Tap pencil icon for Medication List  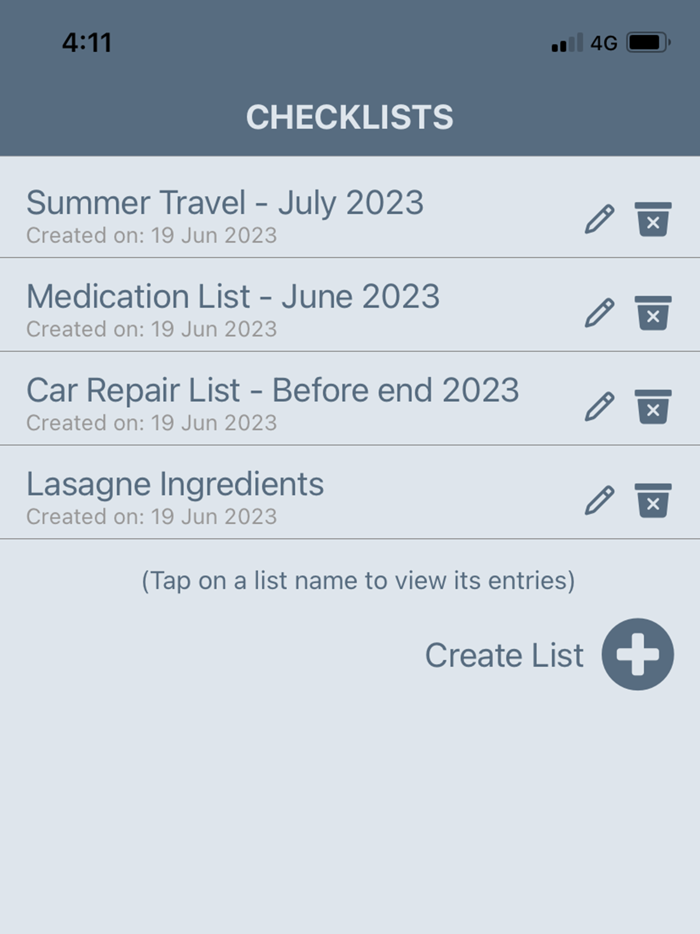click(599, 313)
